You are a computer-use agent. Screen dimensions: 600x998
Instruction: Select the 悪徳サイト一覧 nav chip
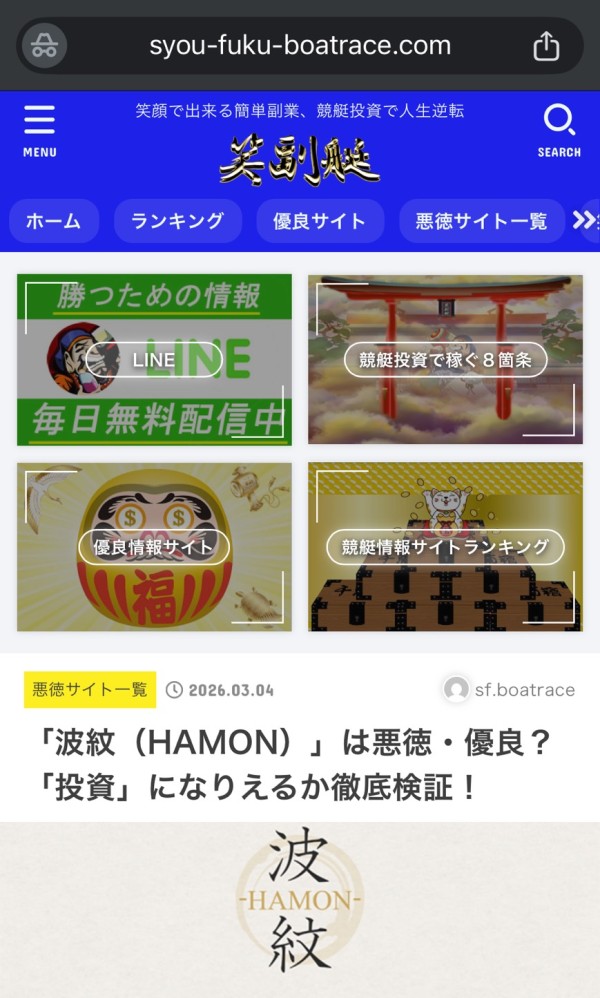[x=481, y=221]
